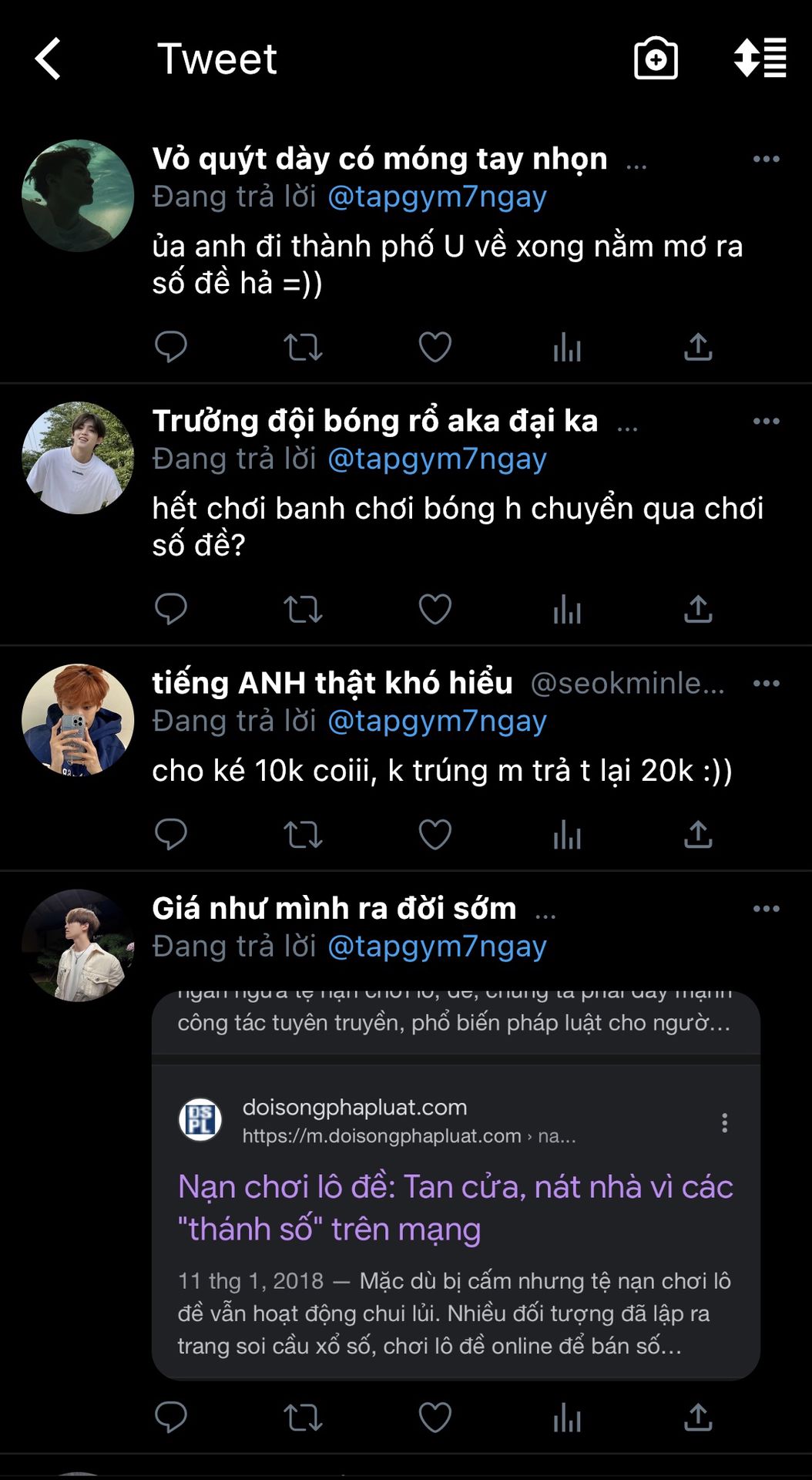Retweet Giá như mình ra đời sớm's reply

pyautogui.click(x=303, y=1418)
